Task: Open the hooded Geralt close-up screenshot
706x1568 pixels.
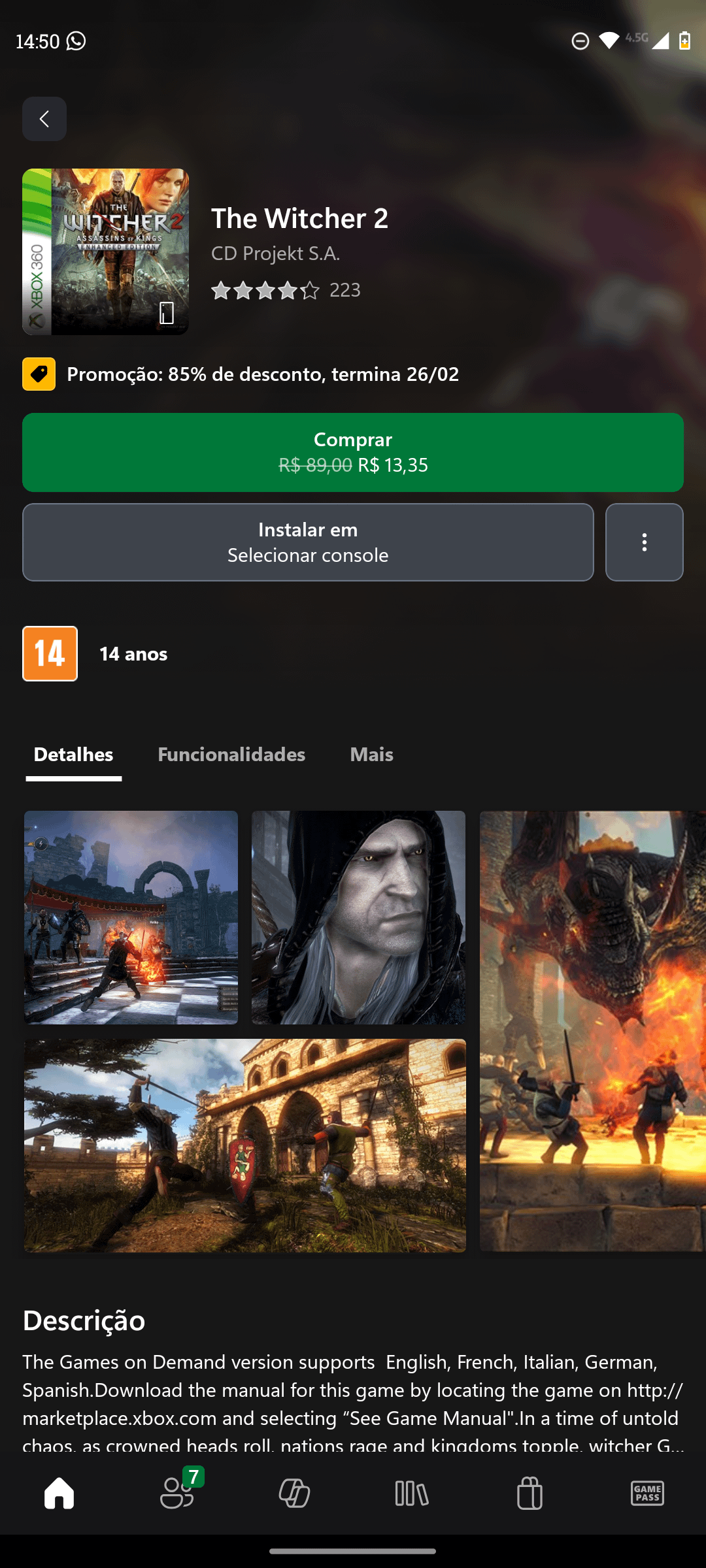Action: click(358, 917)
